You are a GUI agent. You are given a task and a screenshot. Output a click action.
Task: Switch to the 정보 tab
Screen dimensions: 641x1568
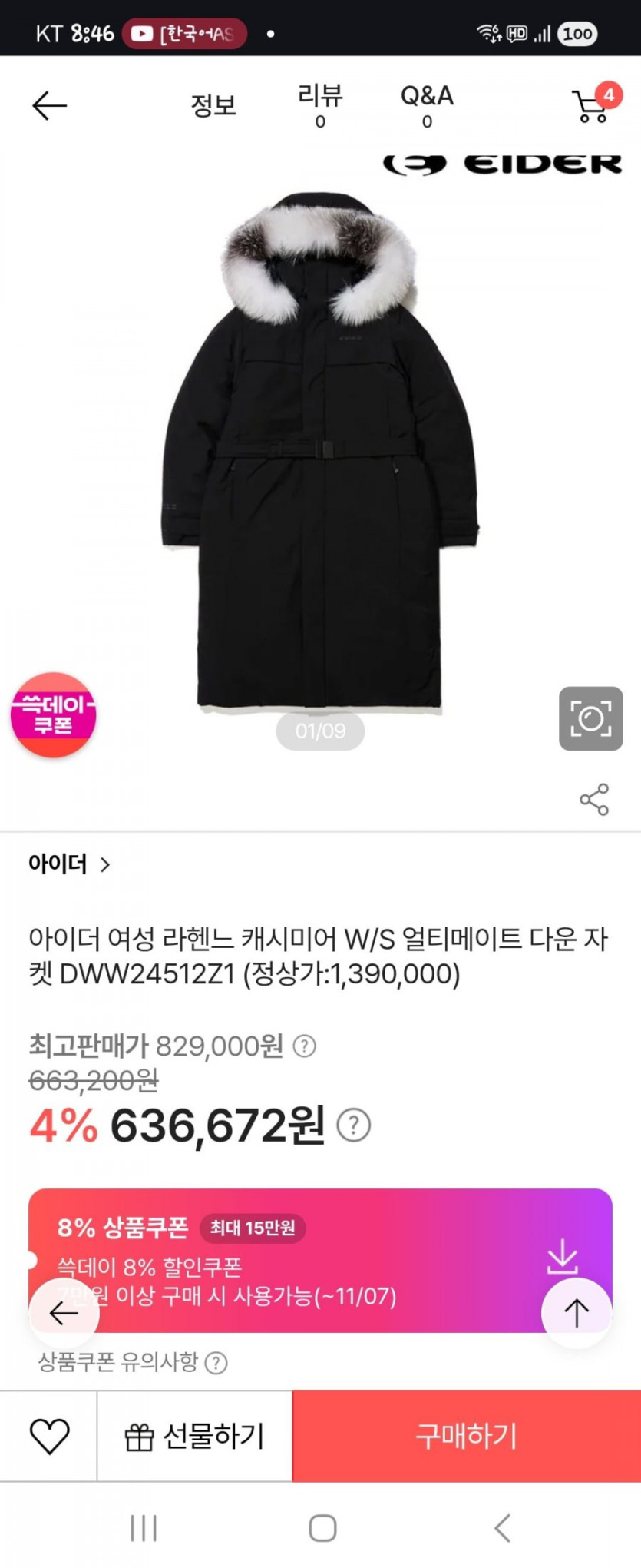click(213, 105)
